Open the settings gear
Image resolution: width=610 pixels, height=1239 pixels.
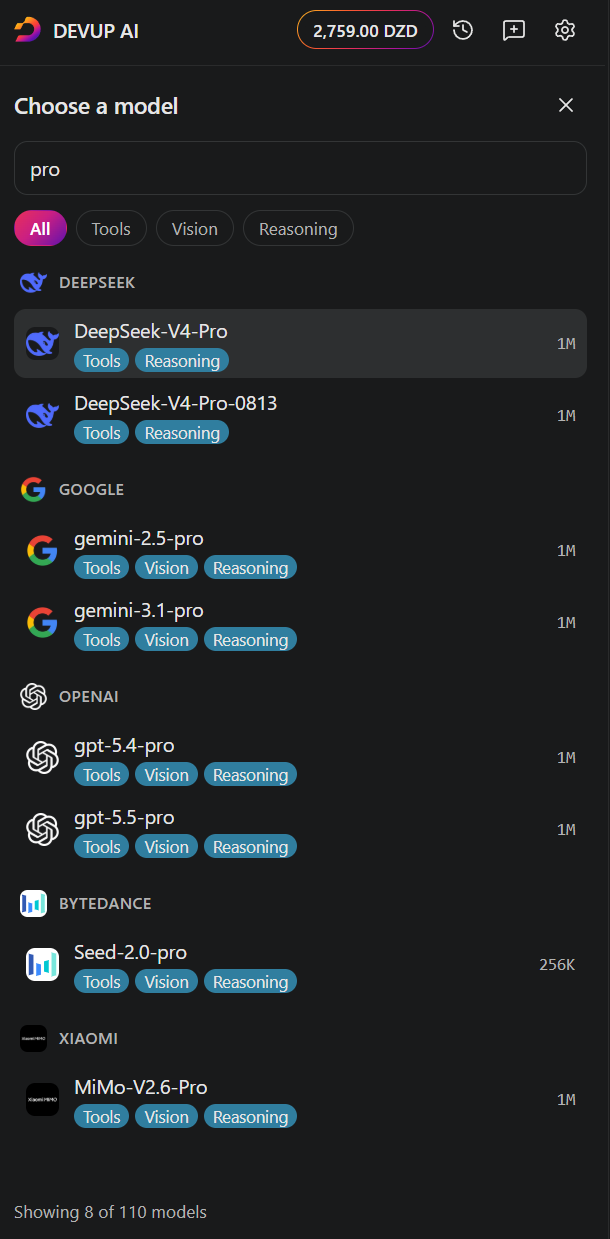(x=565, y=30)
